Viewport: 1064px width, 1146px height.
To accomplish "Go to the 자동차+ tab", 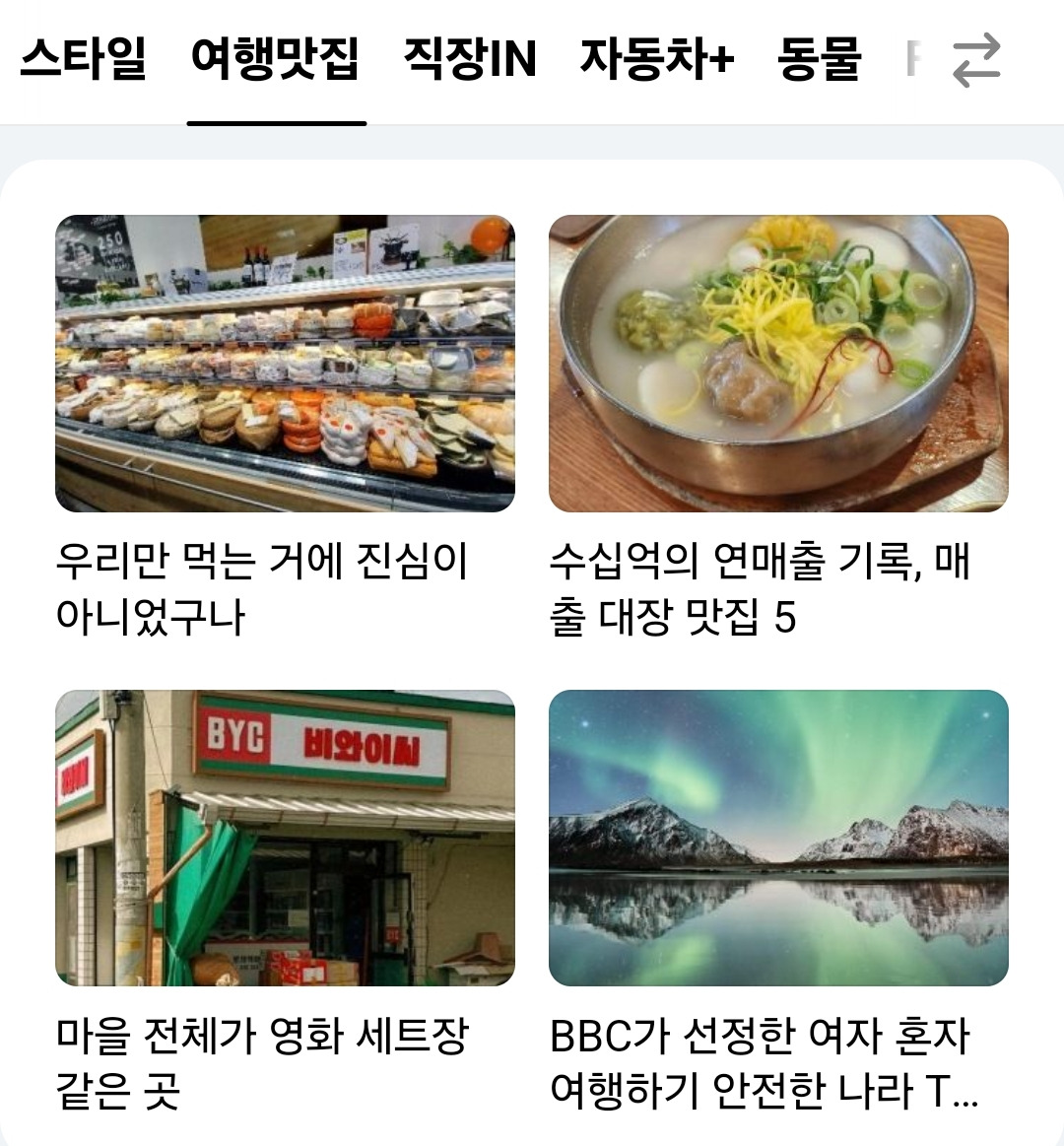I will [x=657, y=59].
